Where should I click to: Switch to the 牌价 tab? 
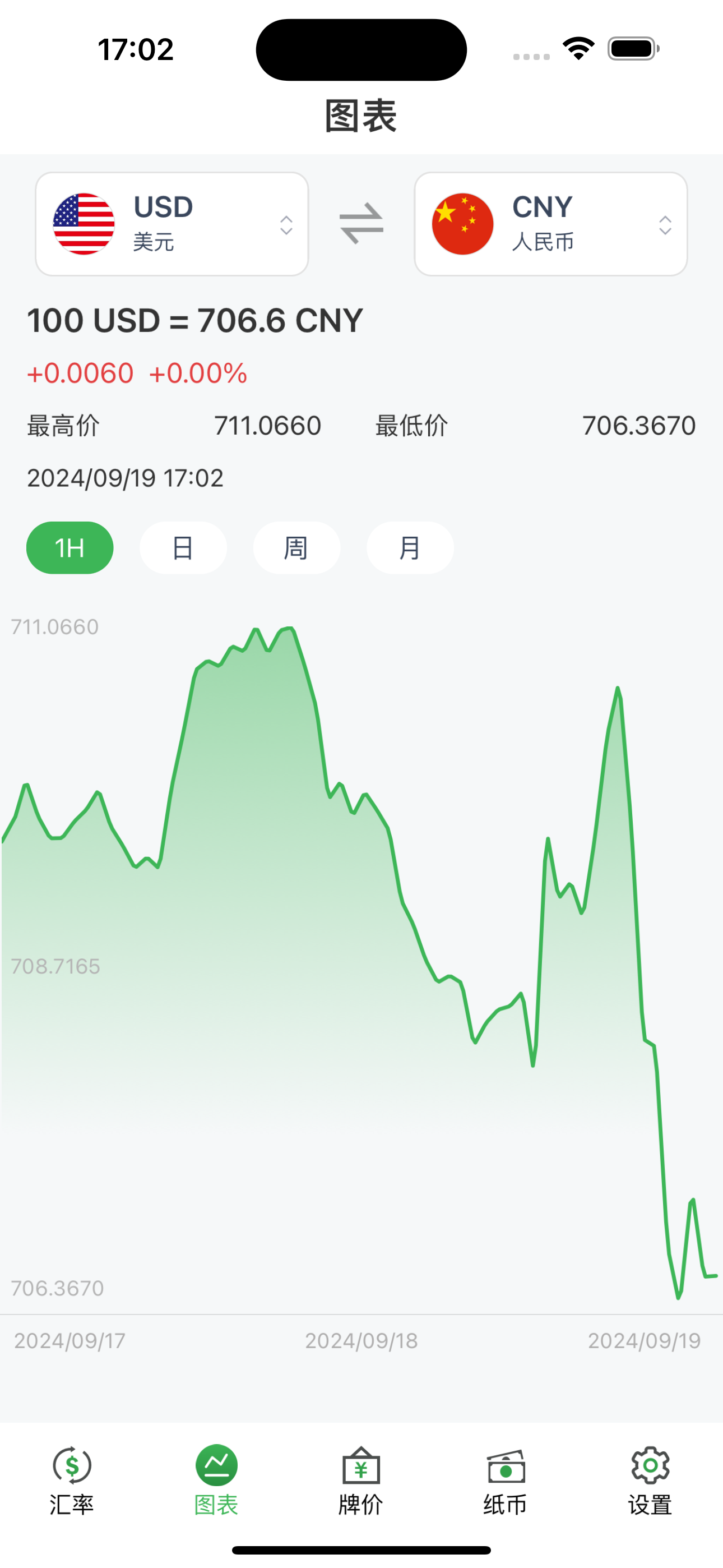[x=361, y=1481]
